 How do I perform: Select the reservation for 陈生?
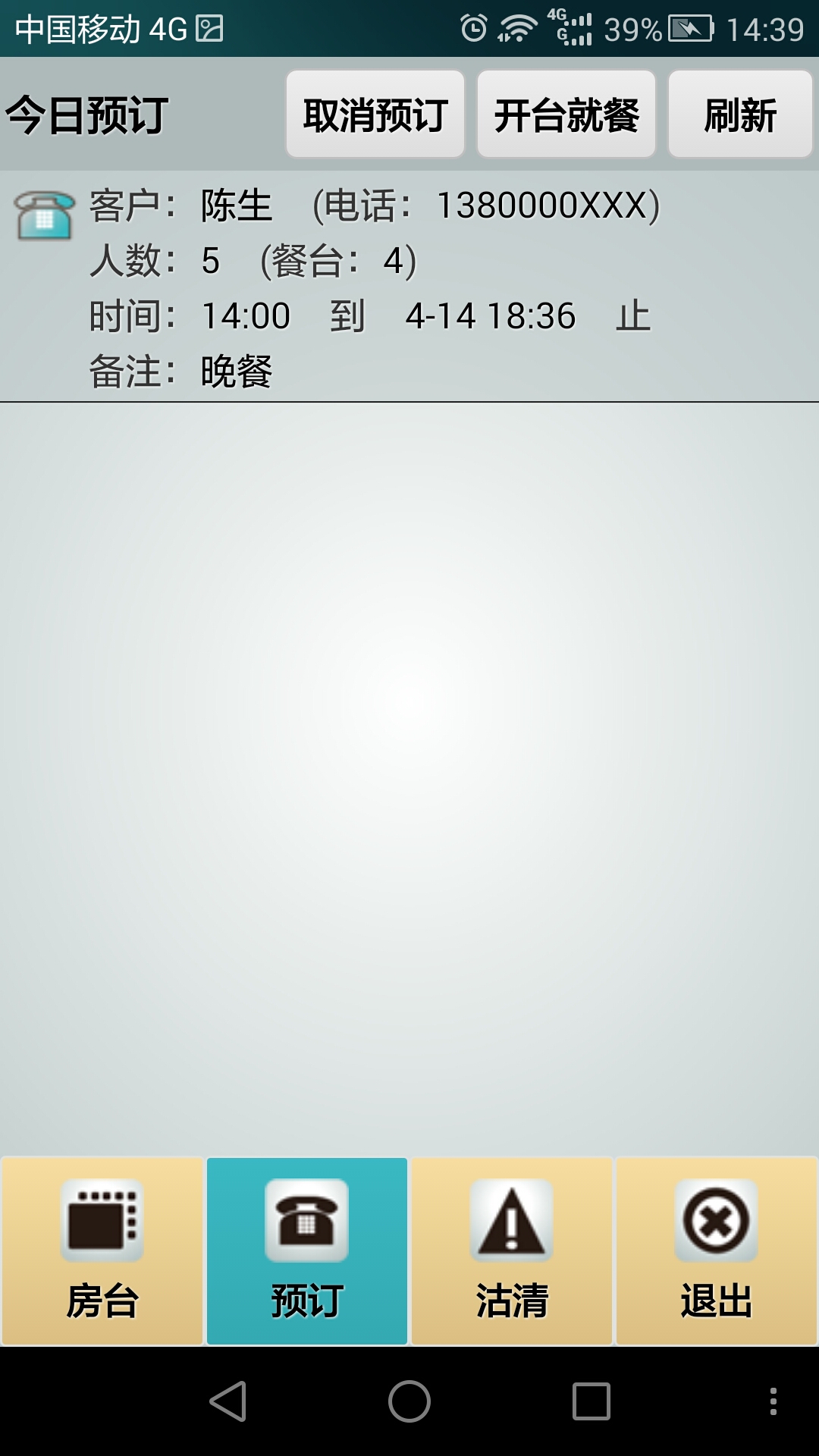click(x=409, y=287)
